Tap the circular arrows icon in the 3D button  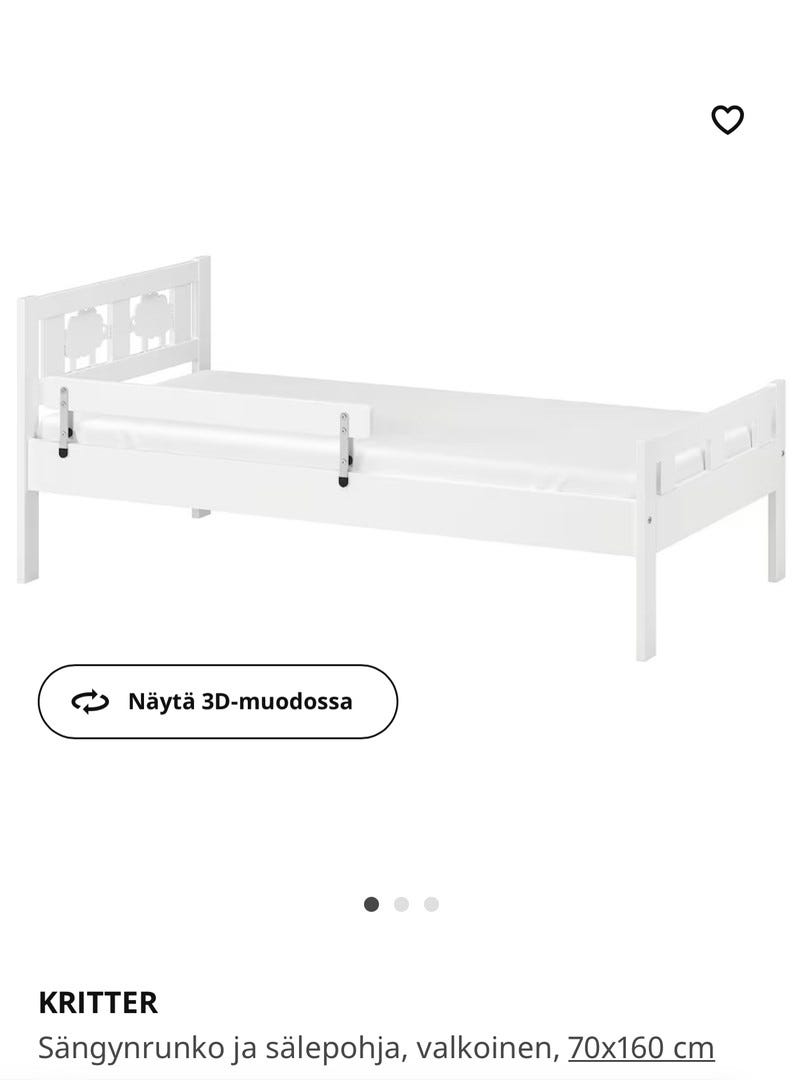(x=91, y=702)
